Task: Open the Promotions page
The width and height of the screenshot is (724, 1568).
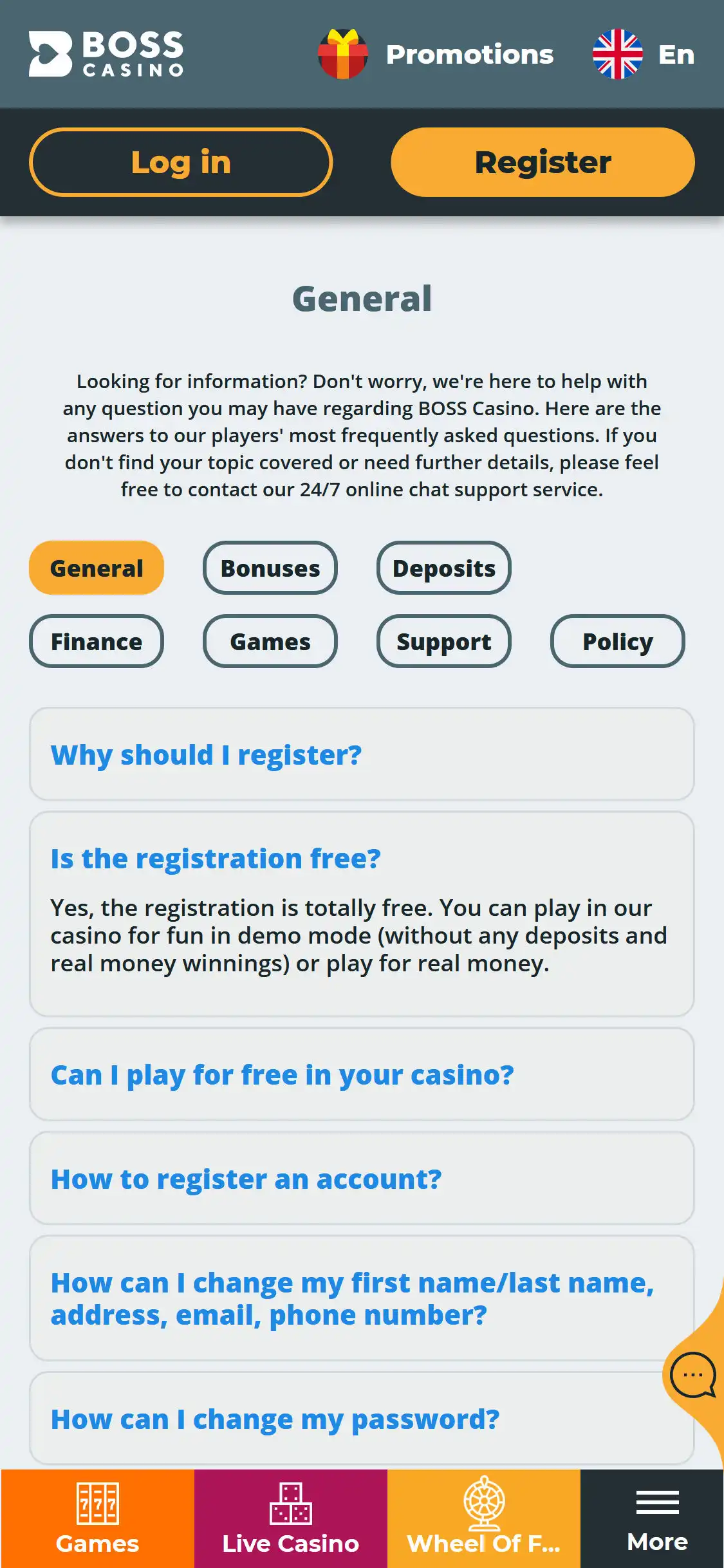Action: (x=436, y=55)
